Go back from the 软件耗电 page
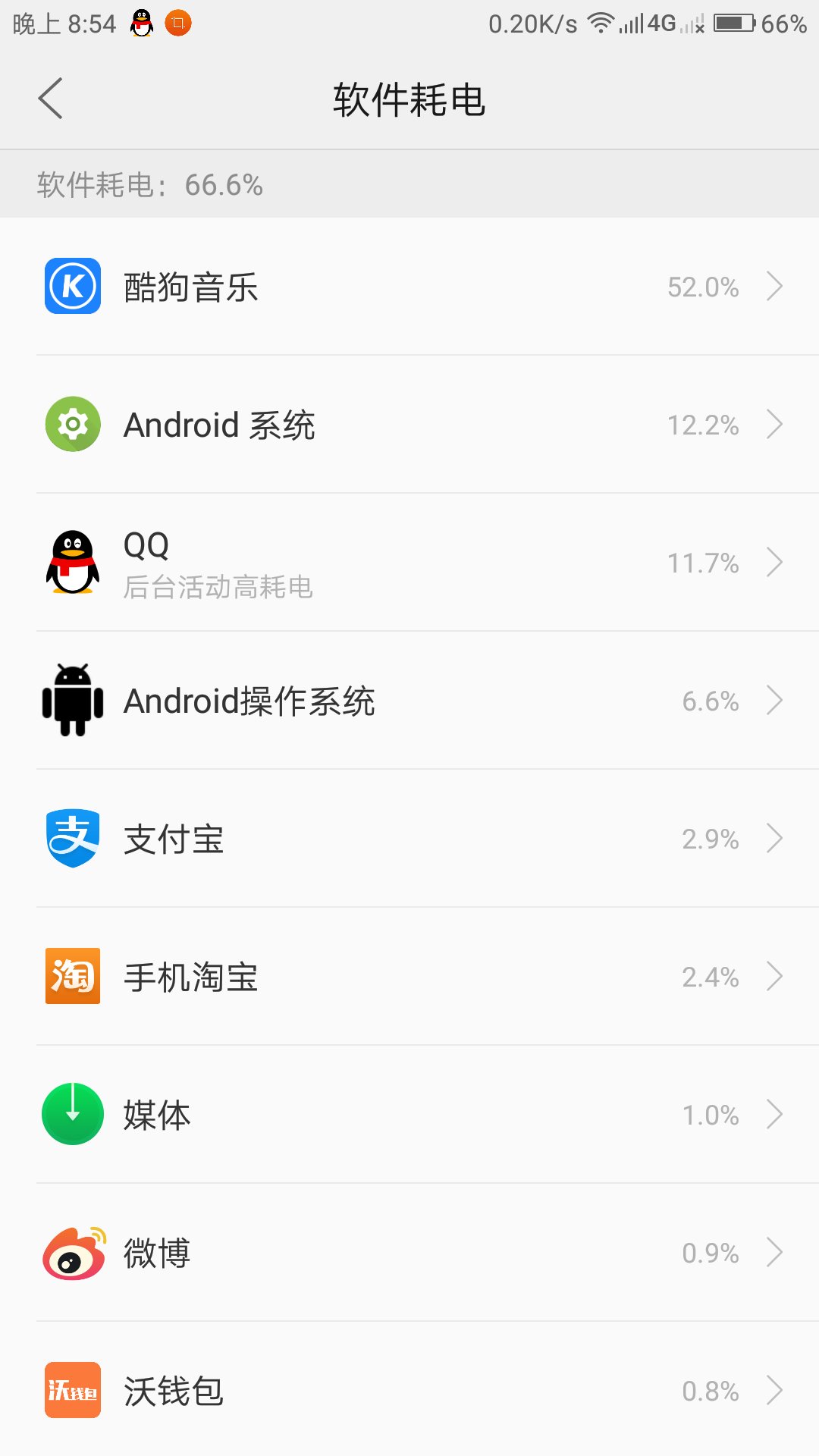The width and height of the screenshot is (819, 1456). (x=50, y=99)
